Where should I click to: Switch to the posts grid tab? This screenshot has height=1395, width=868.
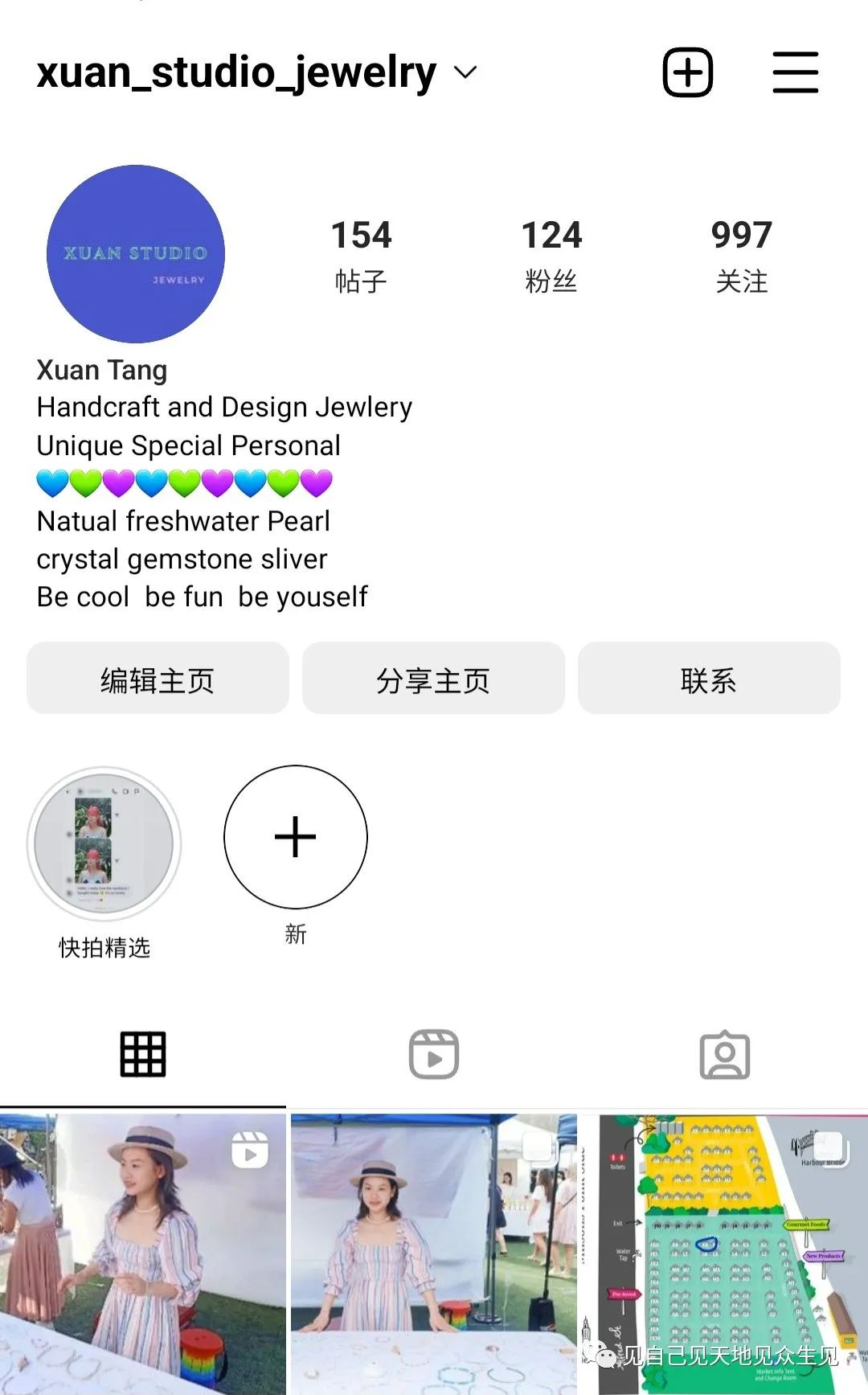coord(143,1053)
